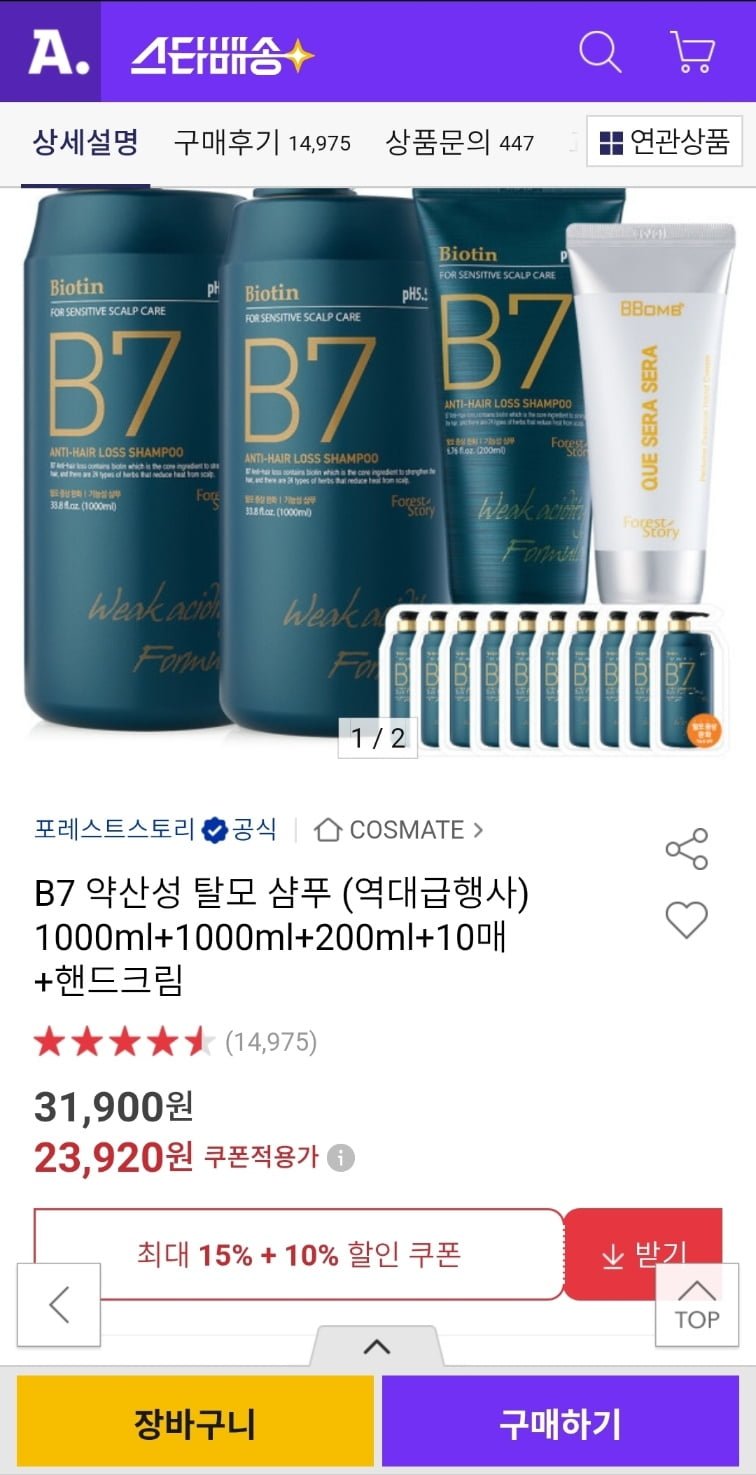Open 연관상품 related products
The height and width of the screenshot is (1475, 756).
664,143
